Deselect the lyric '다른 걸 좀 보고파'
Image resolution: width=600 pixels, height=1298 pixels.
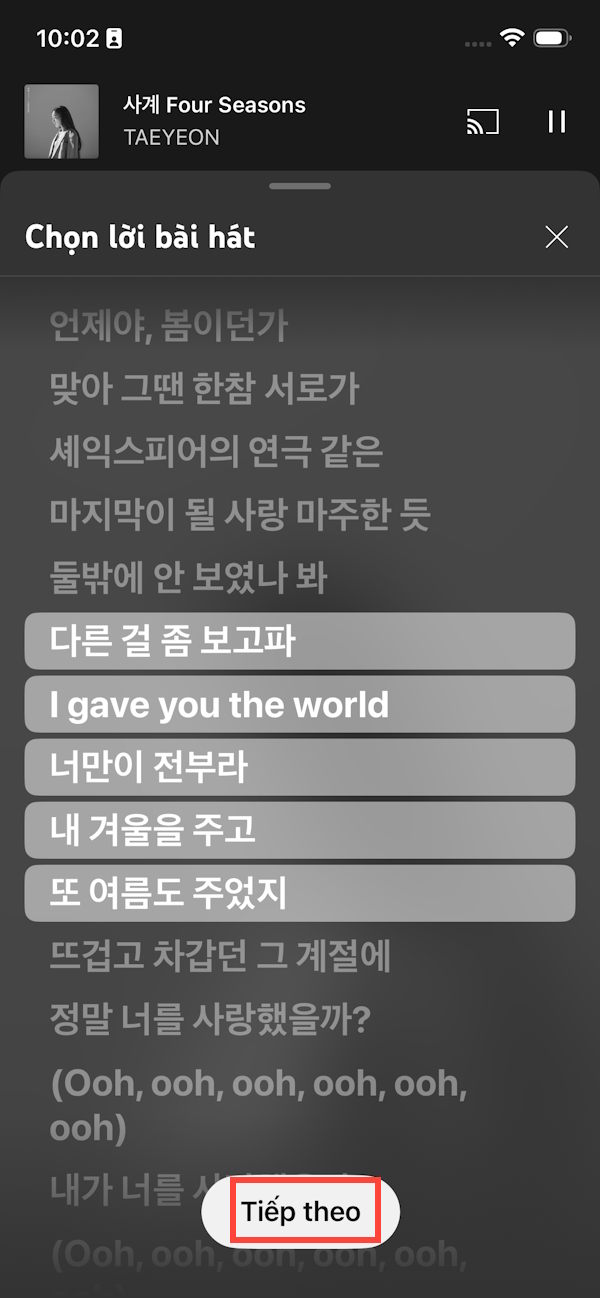tap(299, 641)
